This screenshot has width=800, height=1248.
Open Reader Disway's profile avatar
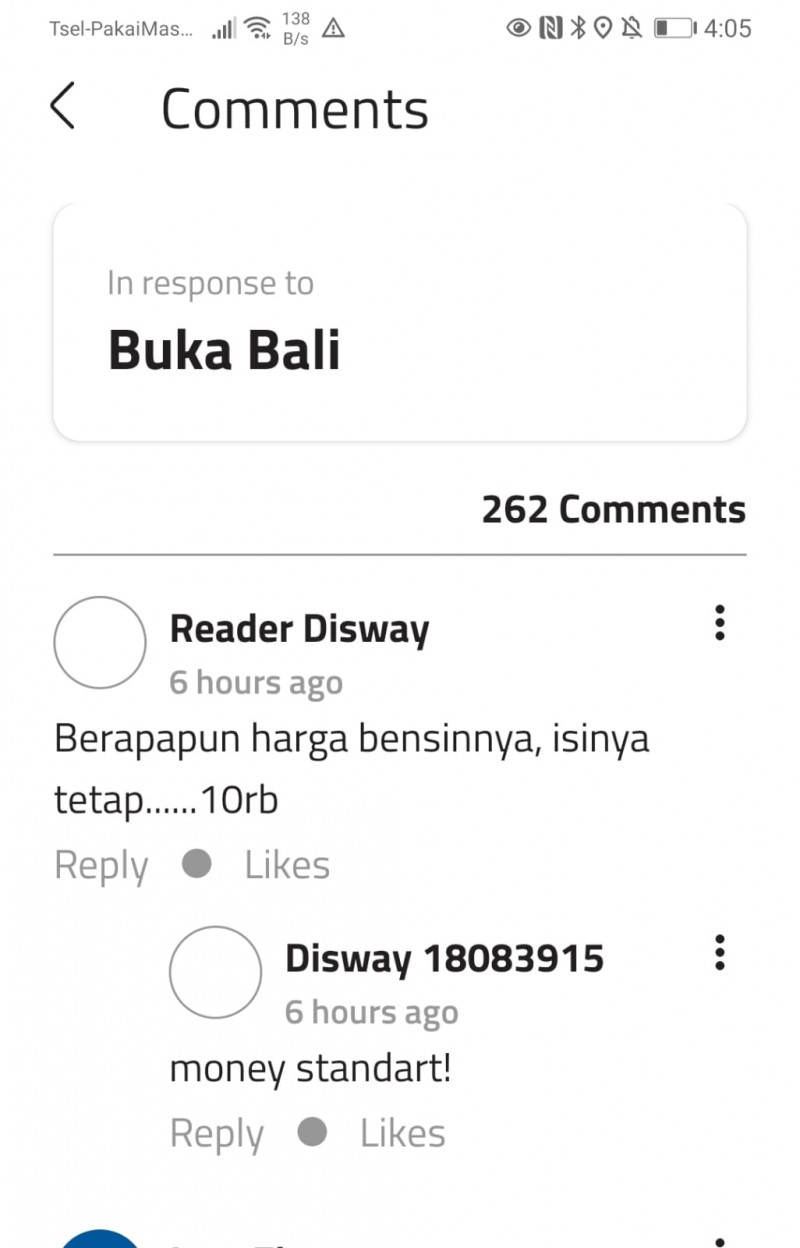tap(100, 643)
